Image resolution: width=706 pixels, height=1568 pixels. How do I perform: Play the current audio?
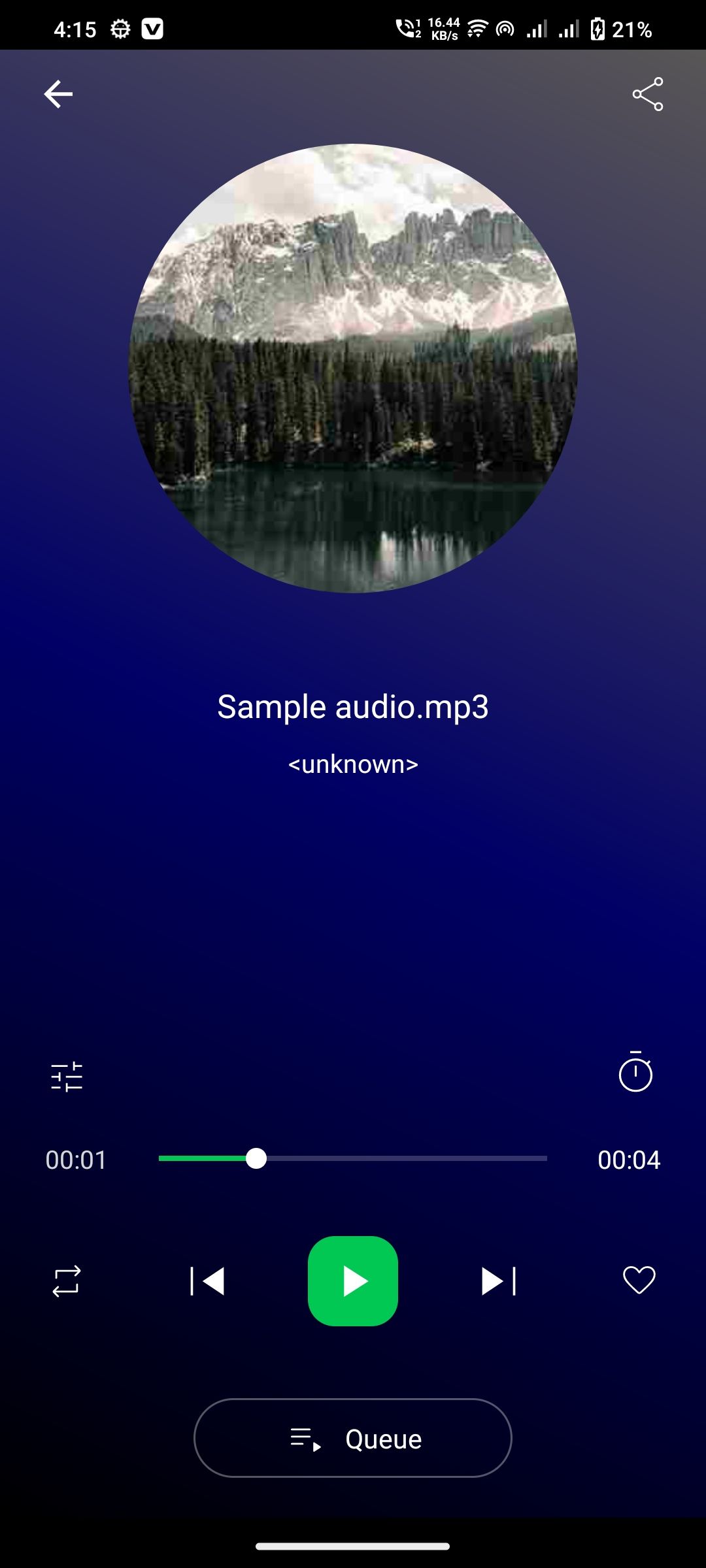(x=353, y=1281)
